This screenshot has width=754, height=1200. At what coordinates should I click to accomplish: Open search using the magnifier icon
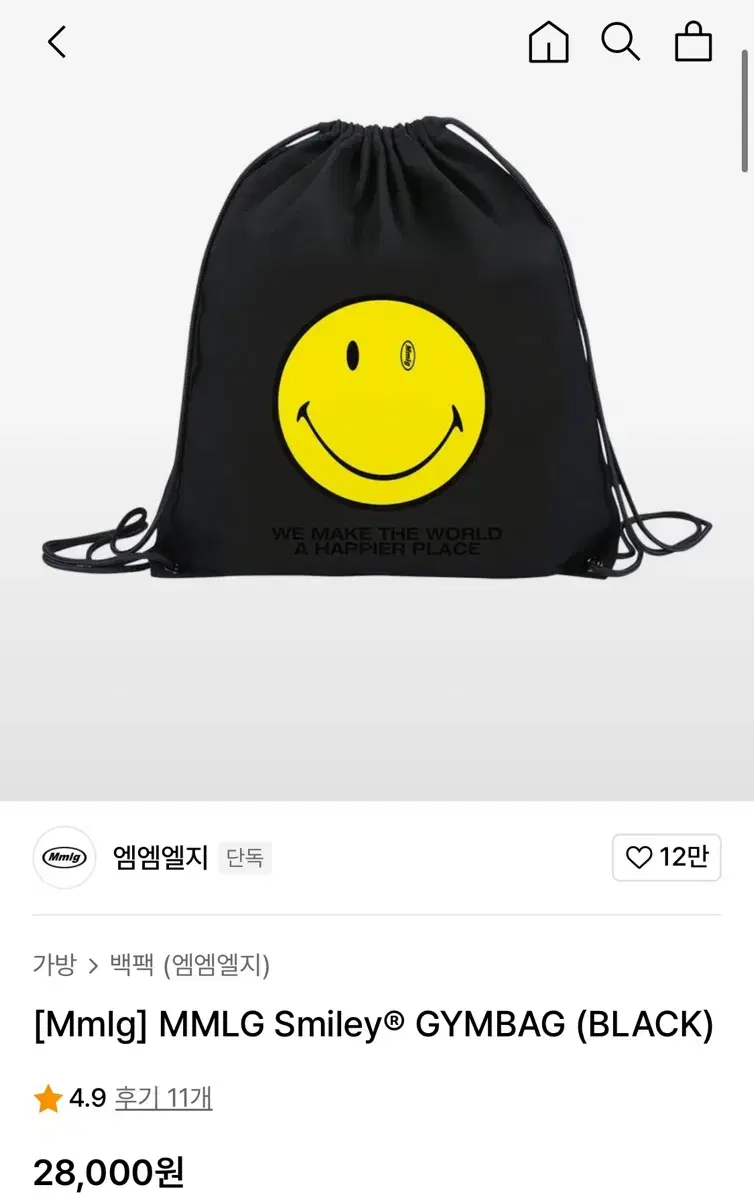pos(622,42)
